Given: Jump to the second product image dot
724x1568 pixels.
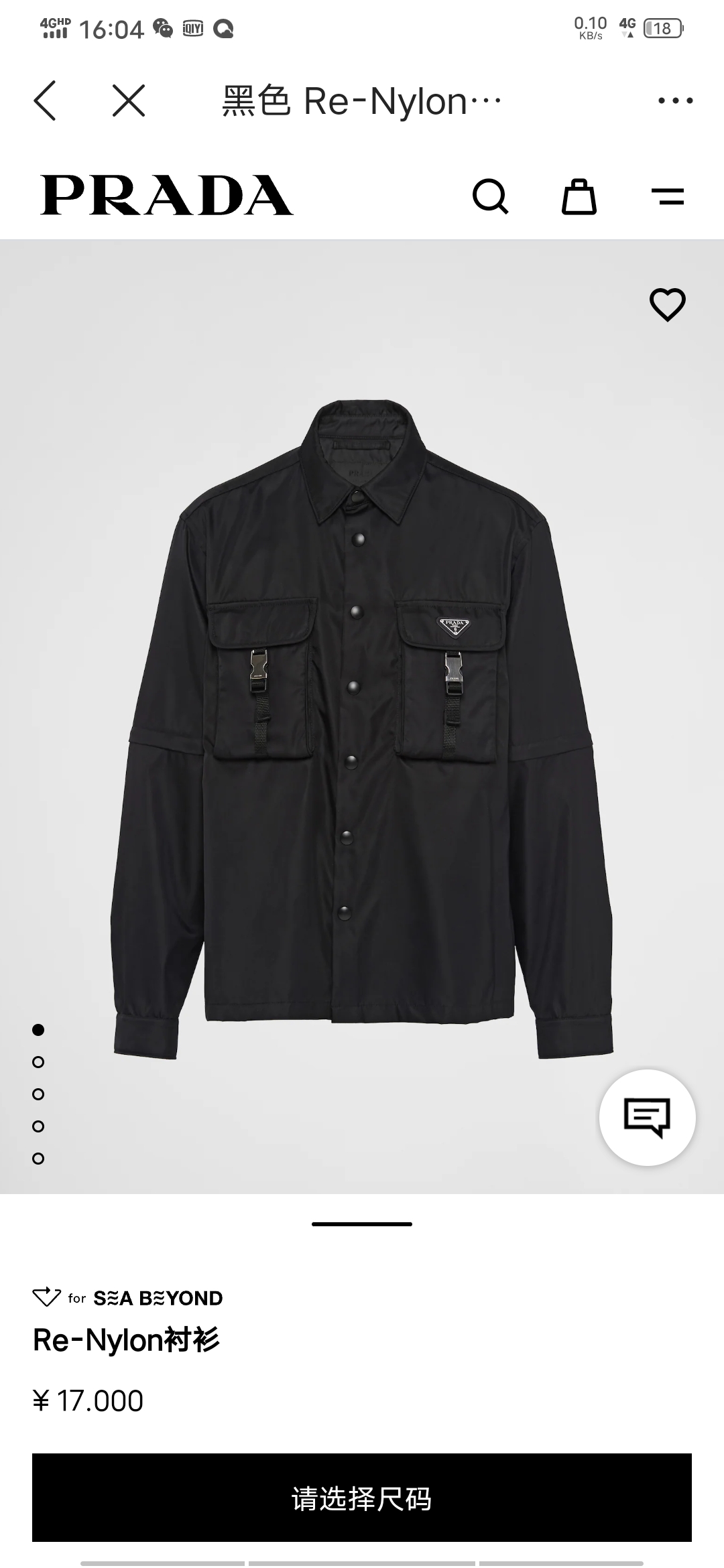Looking at the screenshot, I should (x=38, y=1062).
